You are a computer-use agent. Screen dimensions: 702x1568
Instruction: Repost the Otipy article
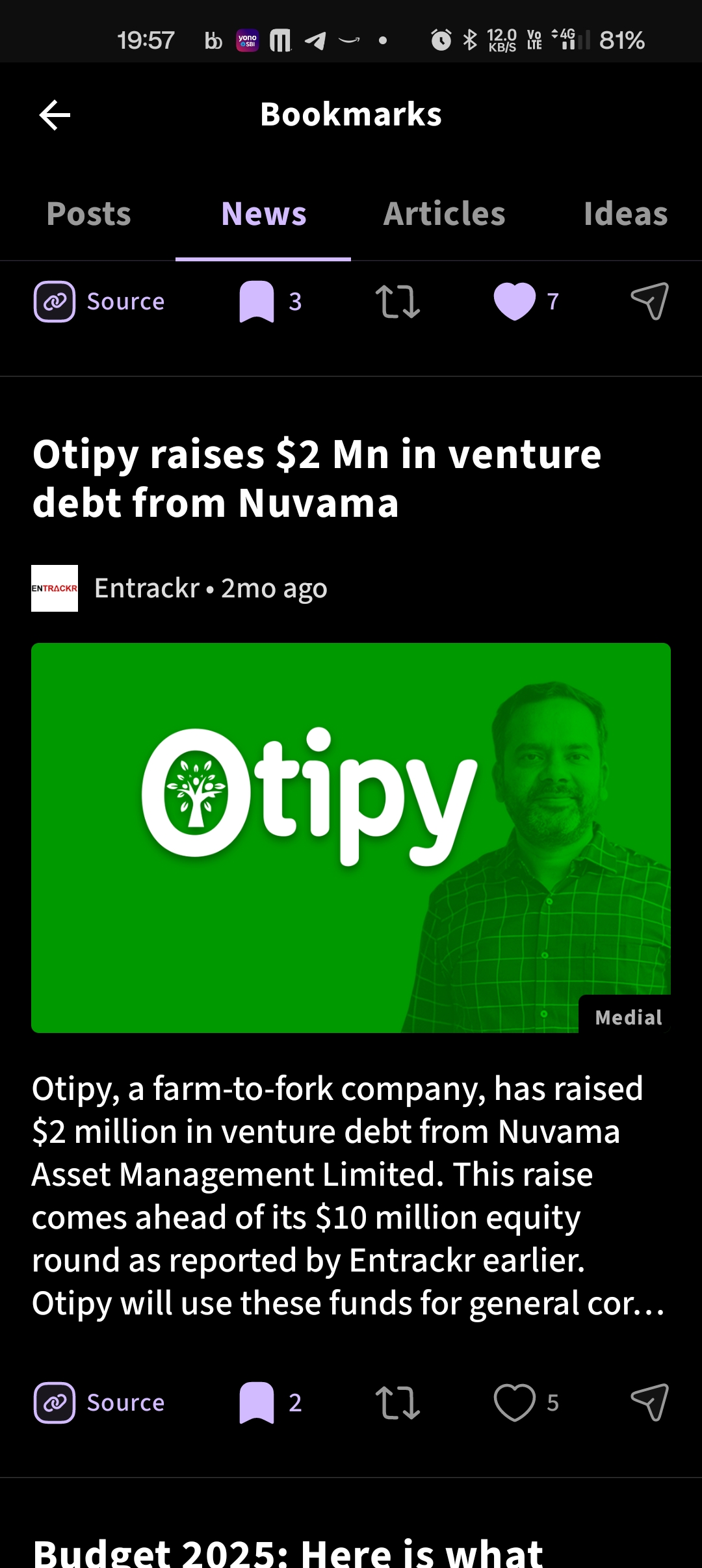397,1403
